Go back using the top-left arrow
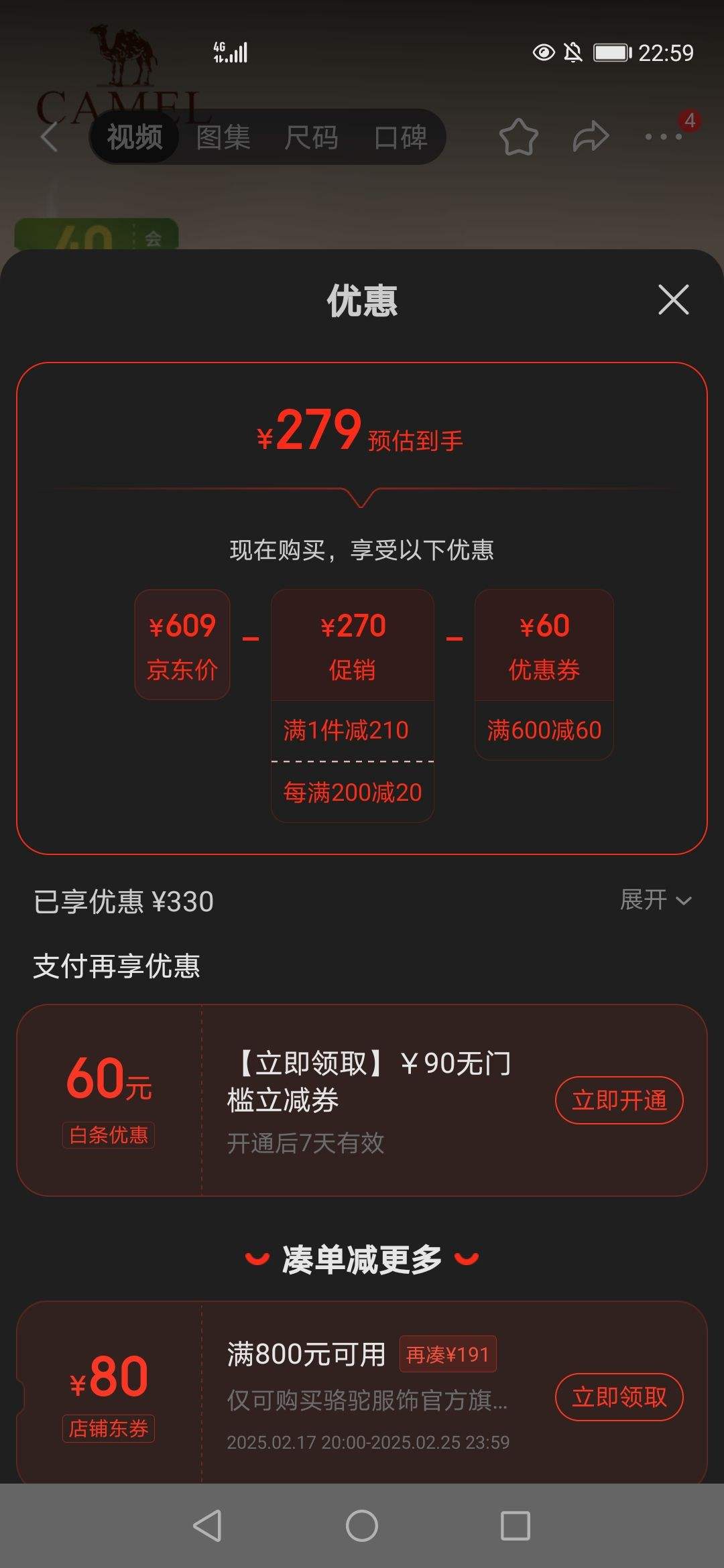 tap(49, 137)
